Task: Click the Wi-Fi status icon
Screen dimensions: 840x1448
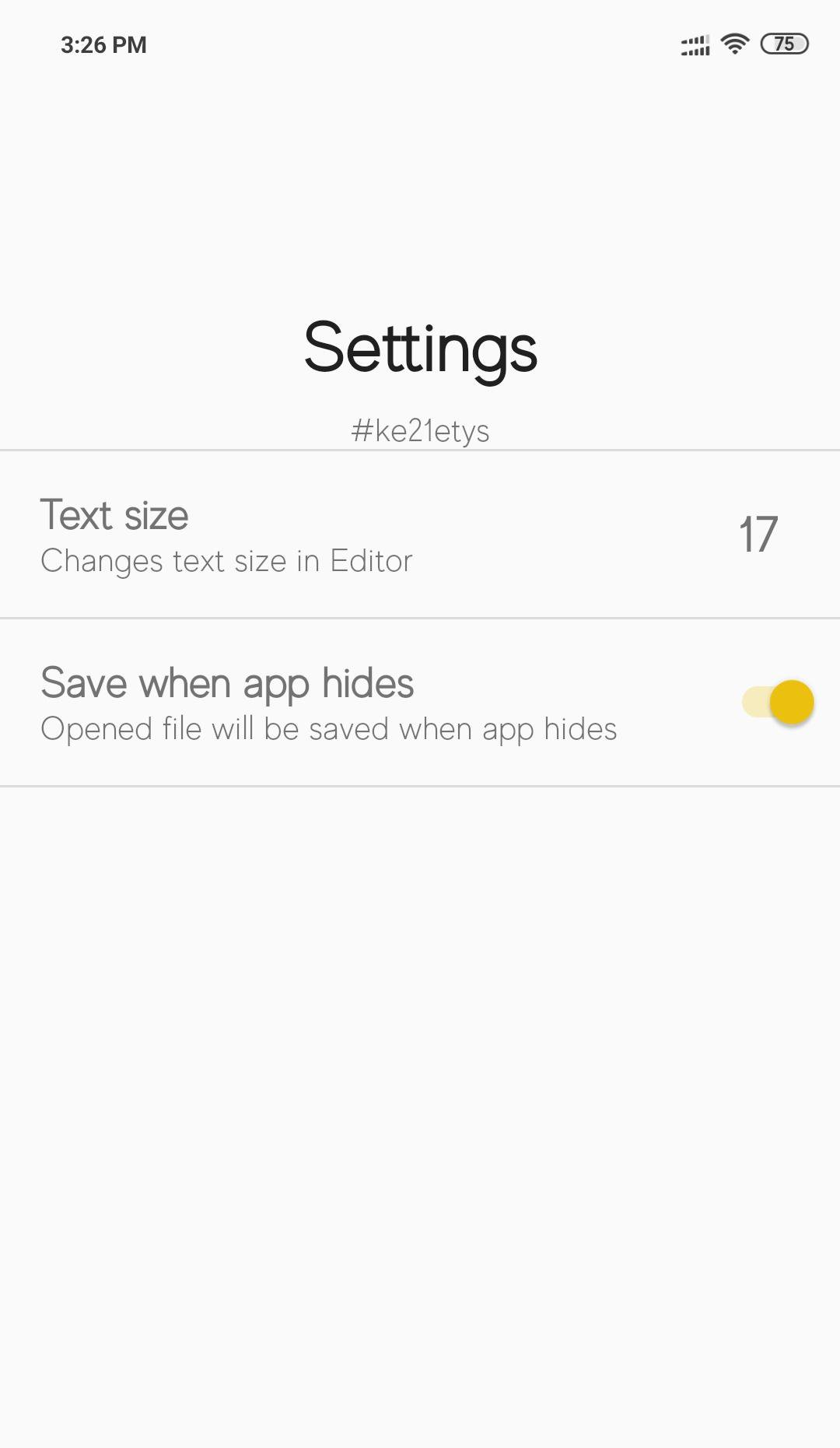Action: (x=733, y=44)
